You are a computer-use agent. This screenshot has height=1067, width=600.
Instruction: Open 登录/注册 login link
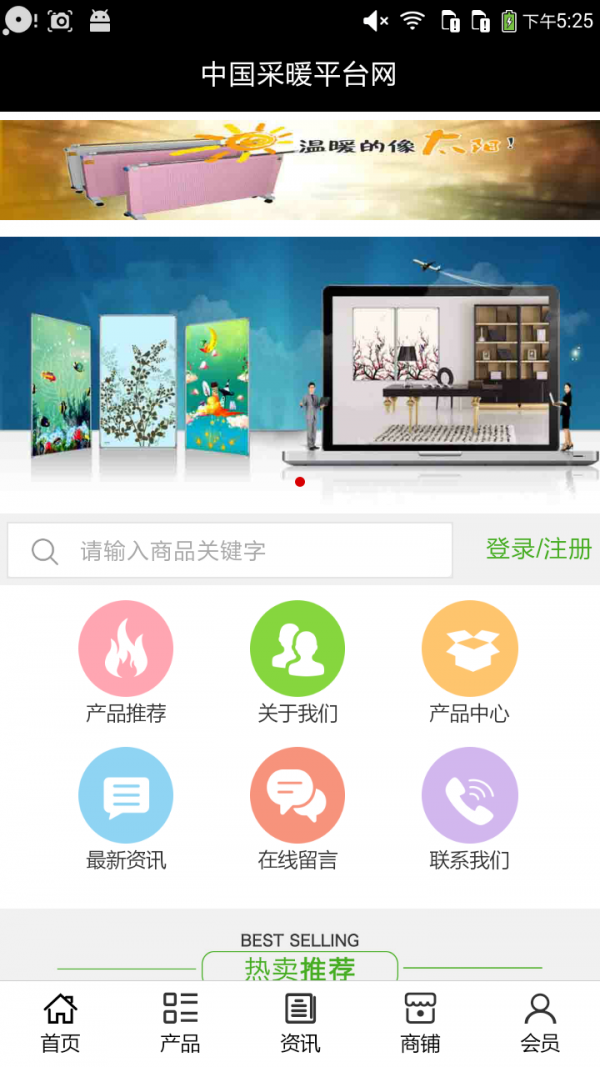538,549
